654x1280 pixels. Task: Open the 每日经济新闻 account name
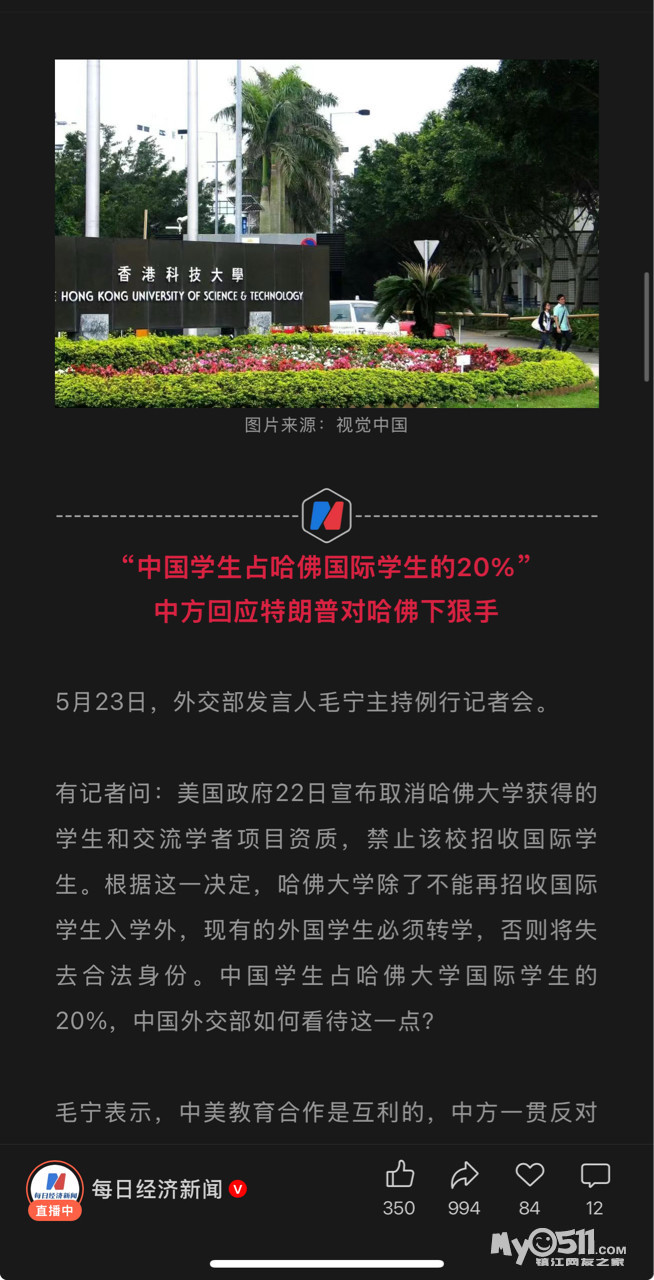(157, 1189)
